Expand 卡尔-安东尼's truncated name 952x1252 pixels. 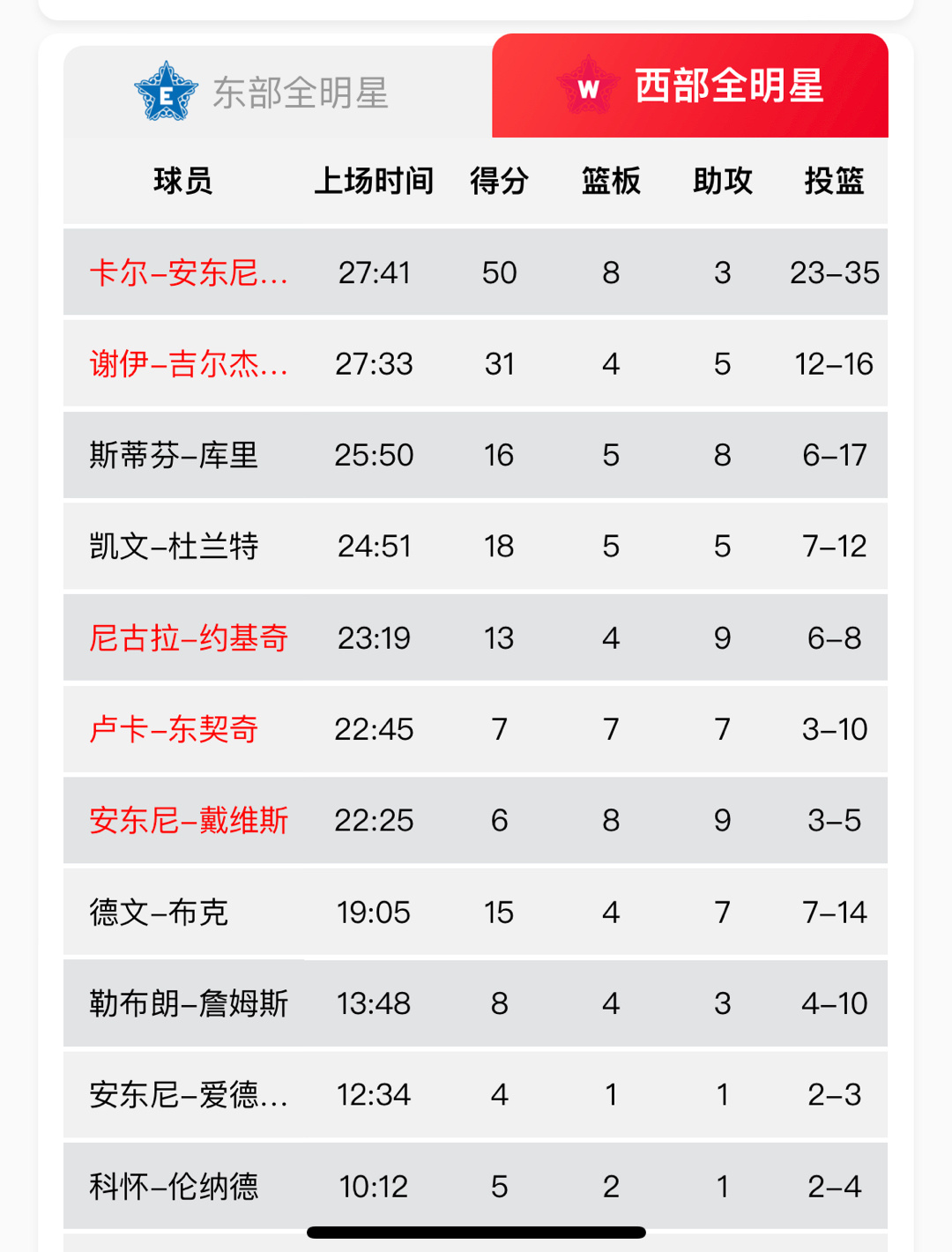click(185, 272)
